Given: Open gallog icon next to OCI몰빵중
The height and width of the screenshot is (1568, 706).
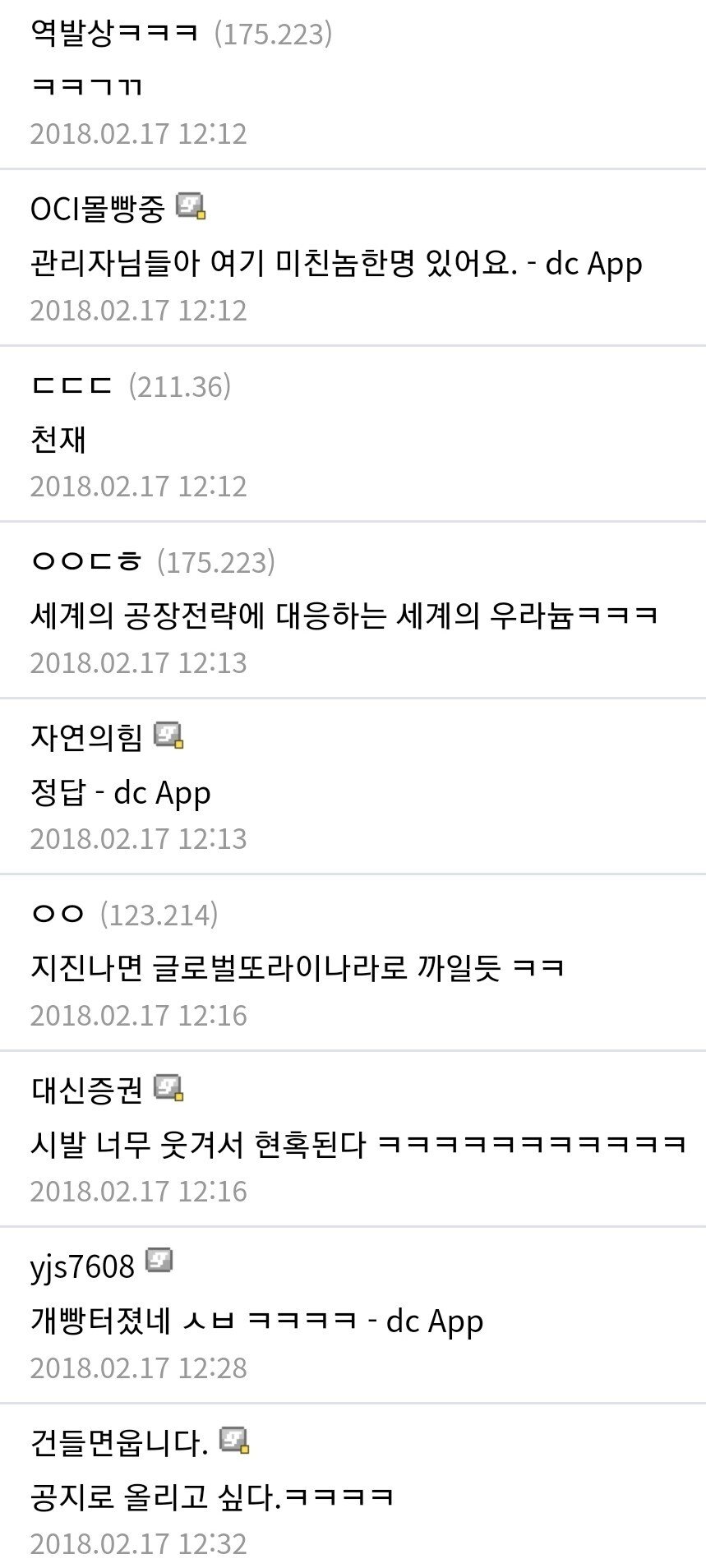Looking at the screenshot, I should point(191,206).
